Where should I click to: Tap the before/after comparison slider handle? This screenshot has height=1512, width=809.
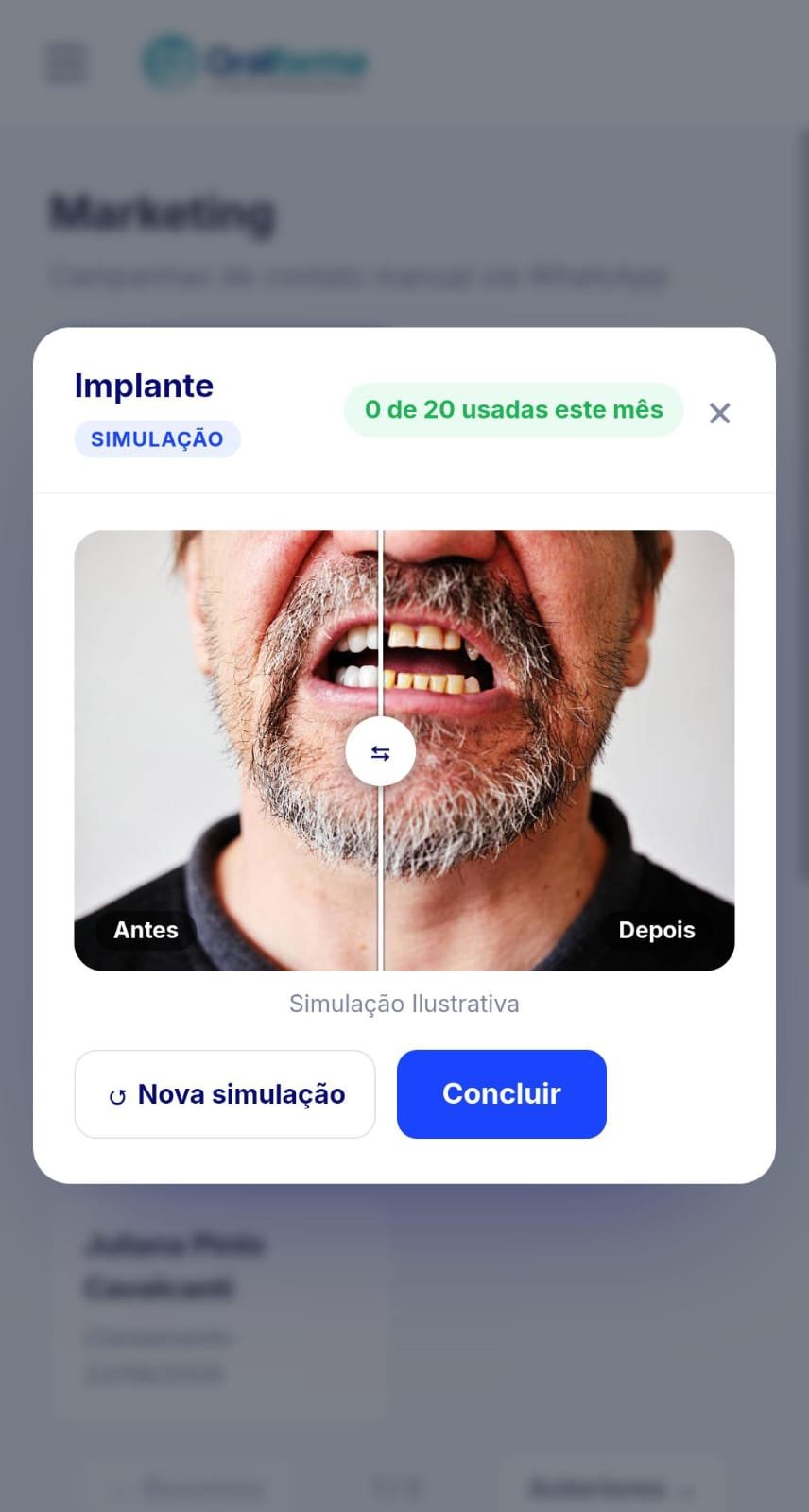[380, 752]
